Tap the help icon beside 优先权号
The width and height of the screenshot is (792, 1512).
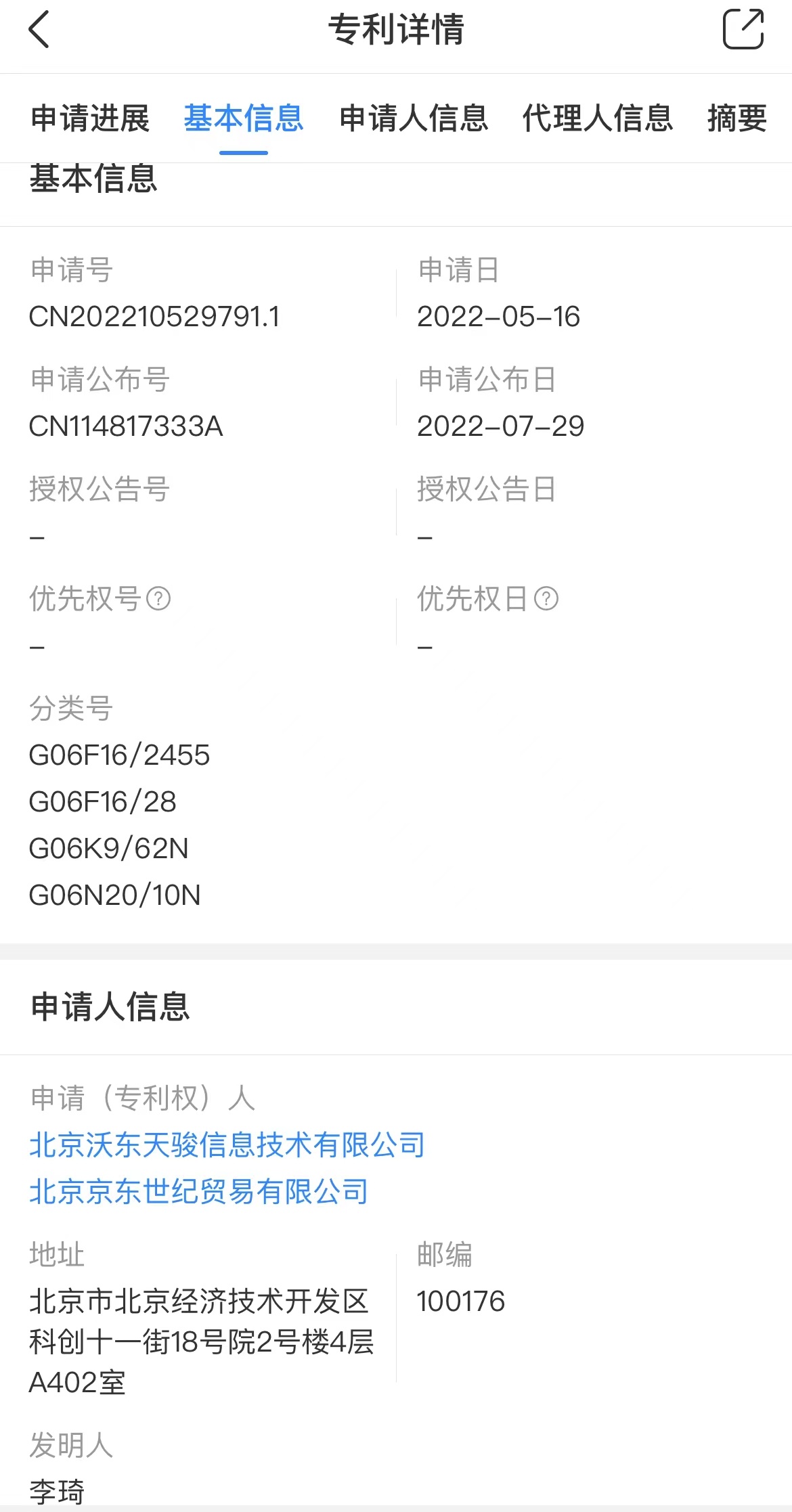point(158,598)
